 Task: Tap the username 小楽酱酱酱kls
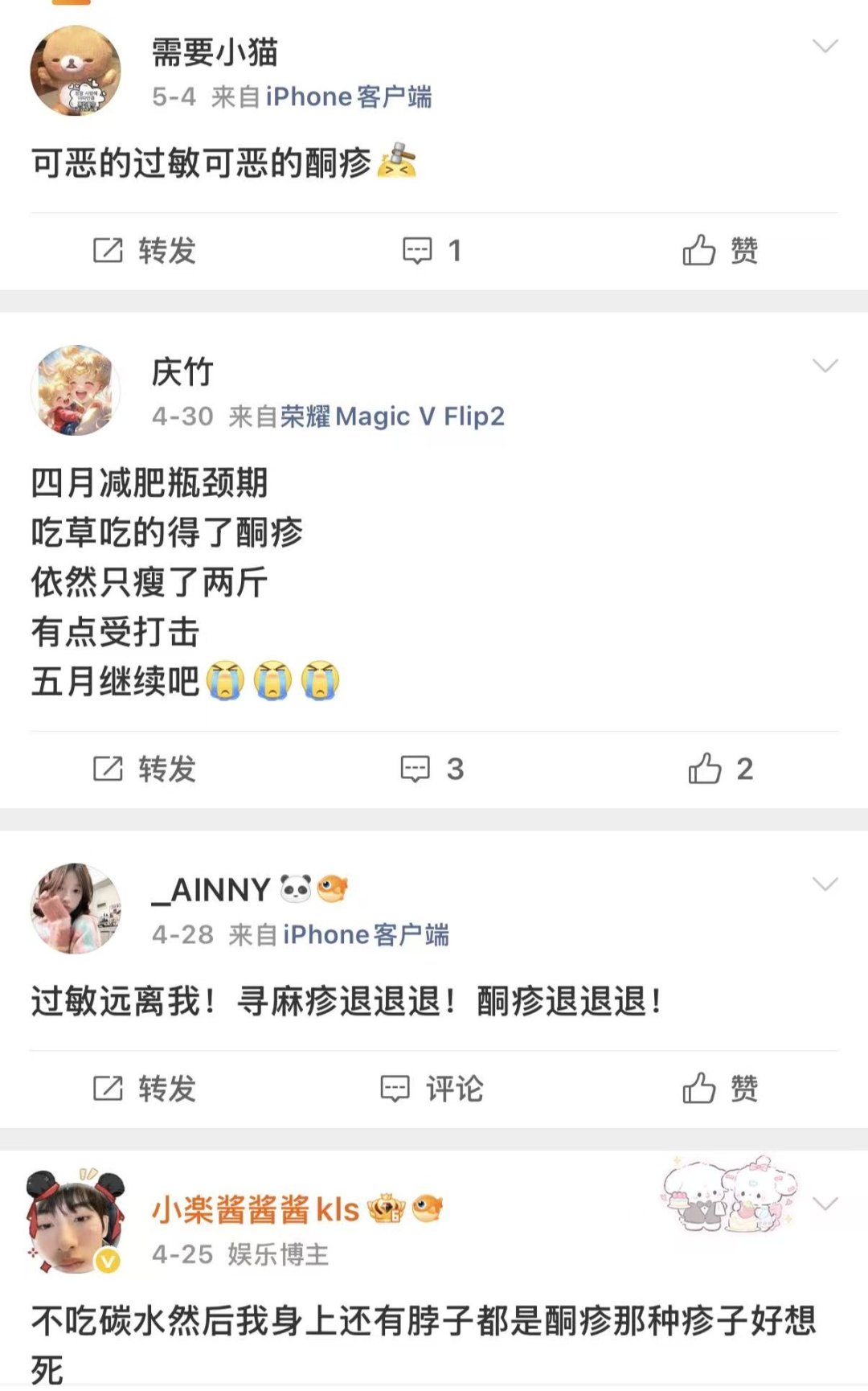click(x=256, y=1209)
